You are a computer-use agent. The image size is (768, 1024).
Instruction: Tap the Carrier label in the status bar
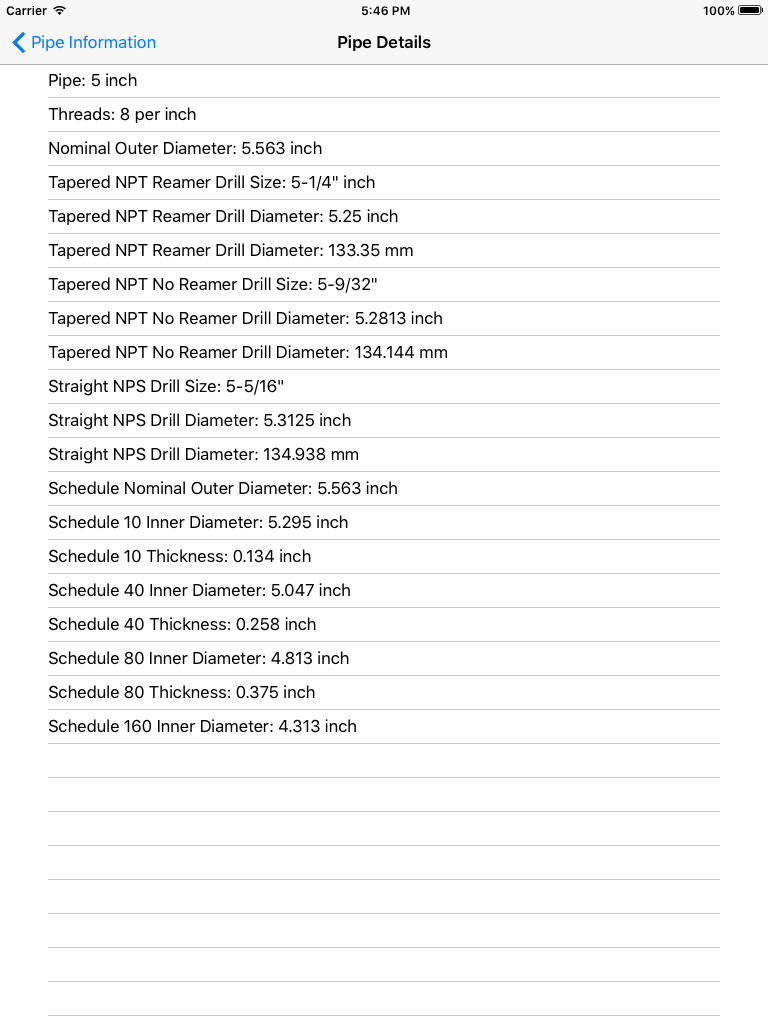[27, 11]
